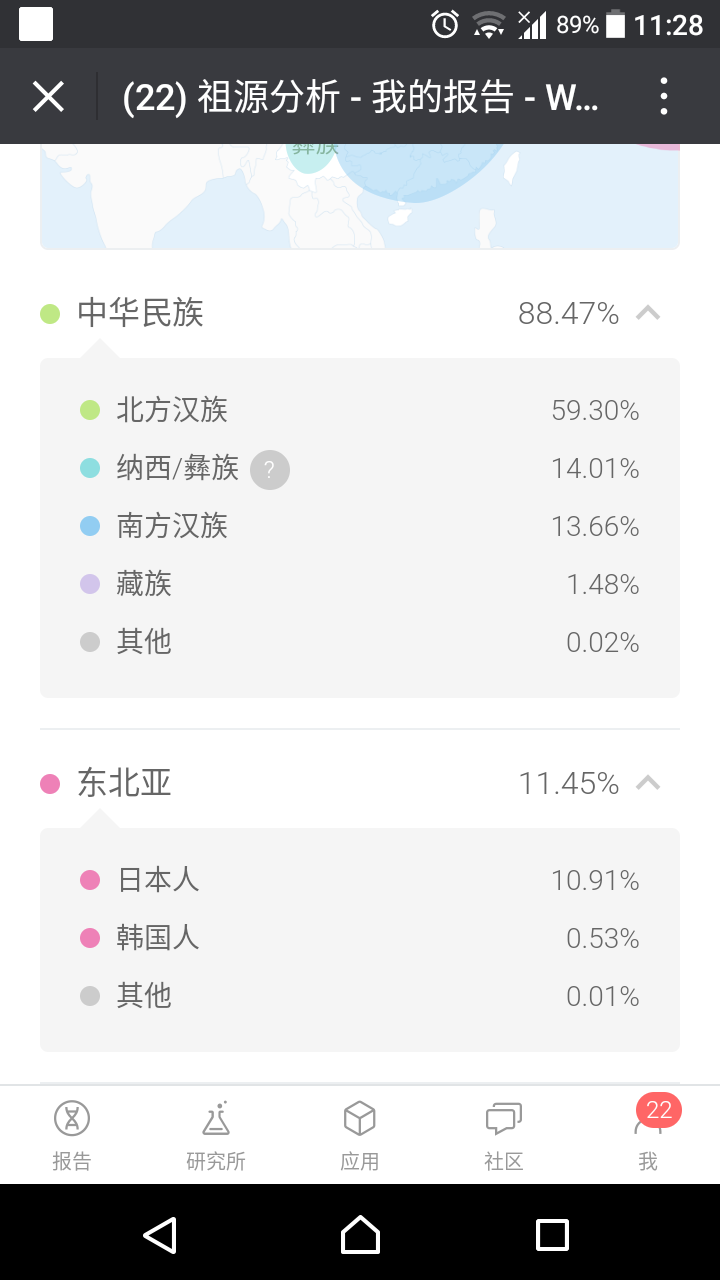This screenshot has width=720, height=1280.
Task: Close the 祖源分析 web page
Action: tap(48, 97)
